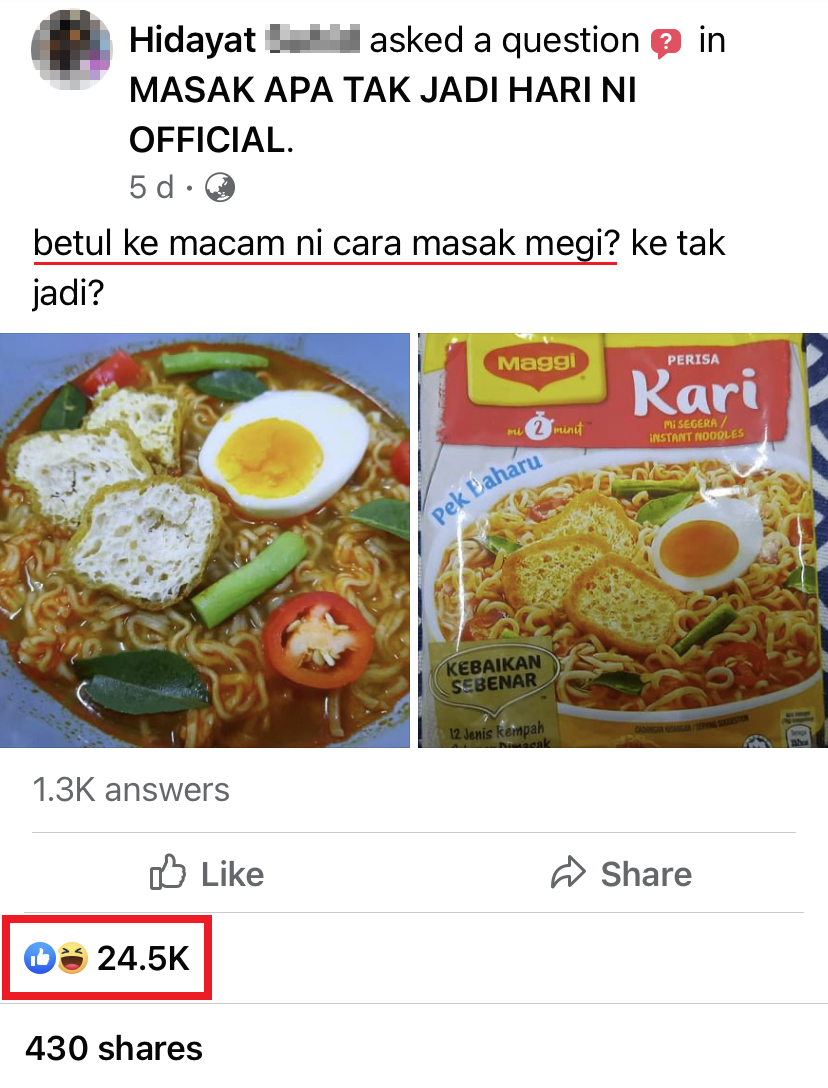View the Maggi Kari packet photo
Image resolution: width=828 pixels, height=1088 pixels.
(x=622, y=540)
